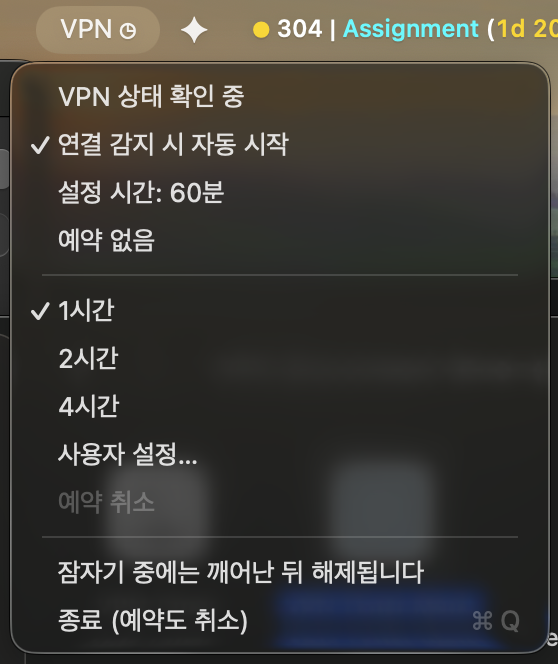Open 사용자 설정... custom time
Image resolution: width=558 pixels, height=664 pixels.
pyautogui.click(x=280, y=454)
